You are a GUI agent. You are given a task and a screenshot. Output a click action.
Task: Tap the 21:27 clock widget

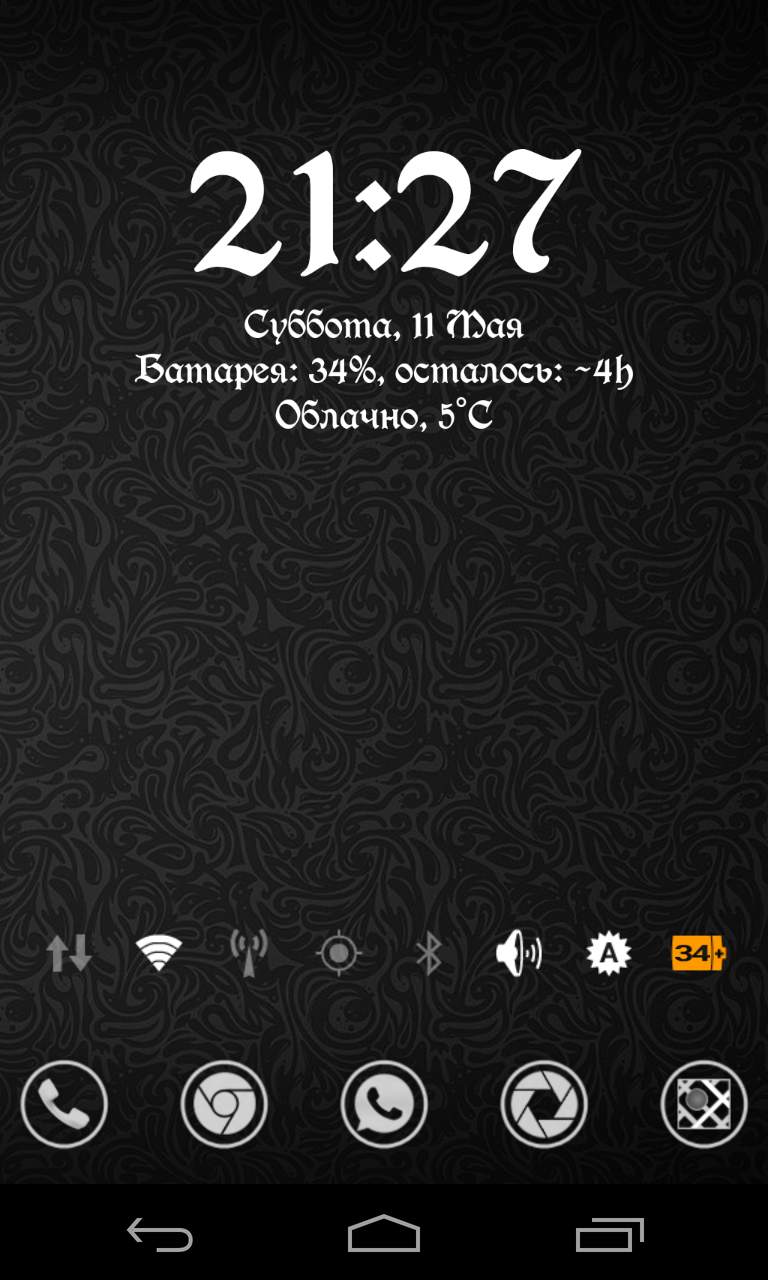(385, 212)
